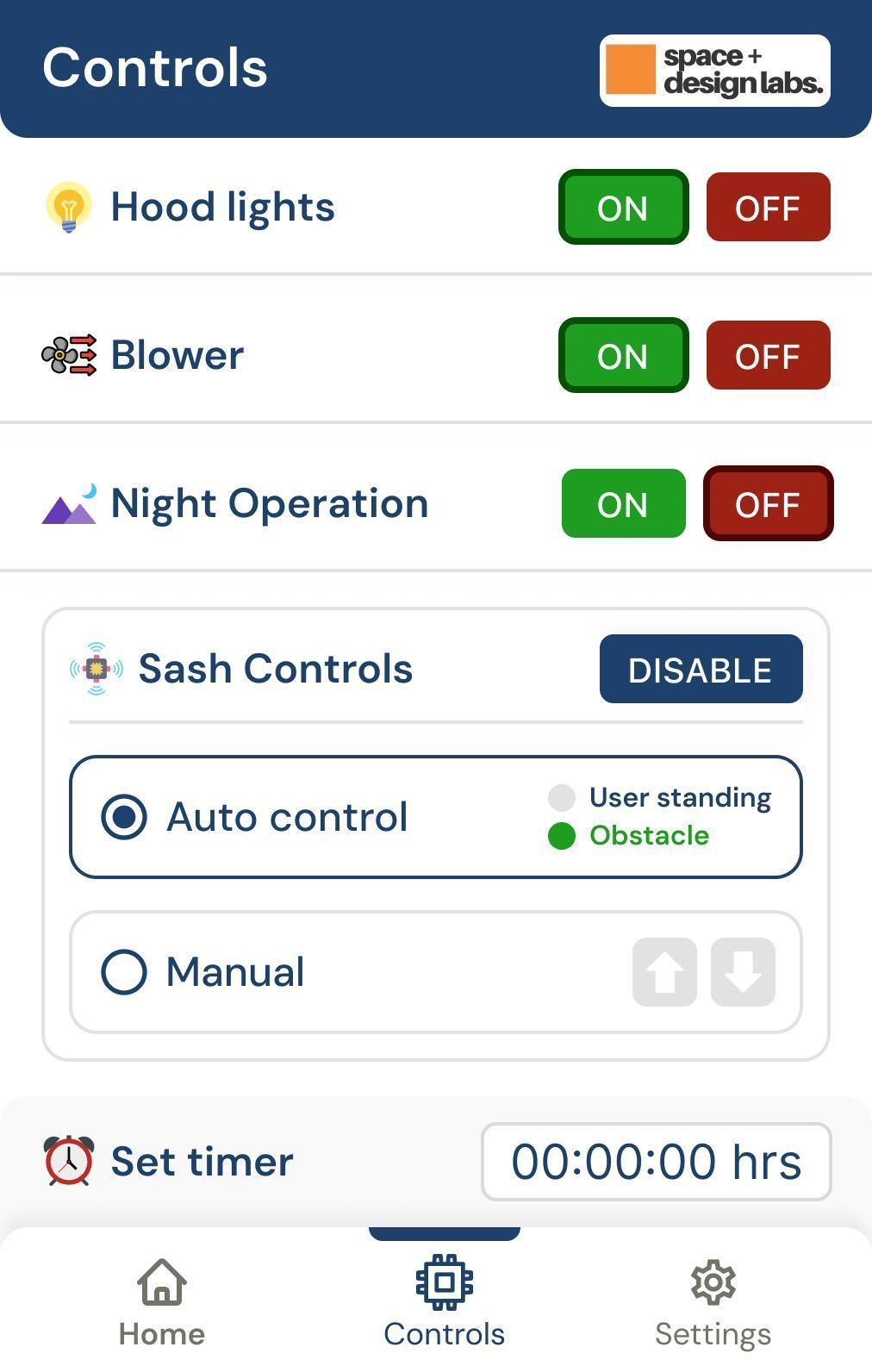
Task: Turn Hood lights OFF
Action: point(768,208)
